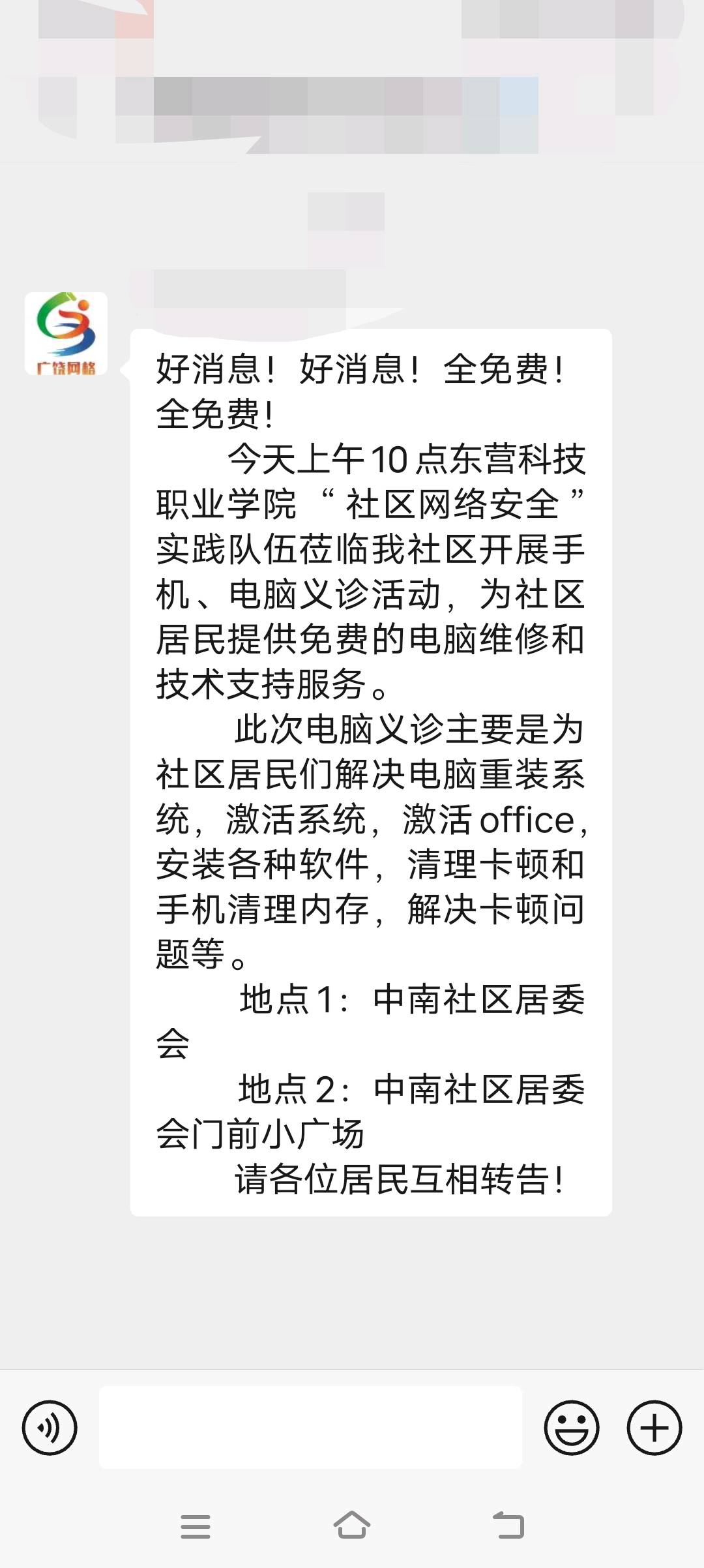704x1568 pixels.
Task: Open the system recent apps menu
Action: coord(196,1526)
